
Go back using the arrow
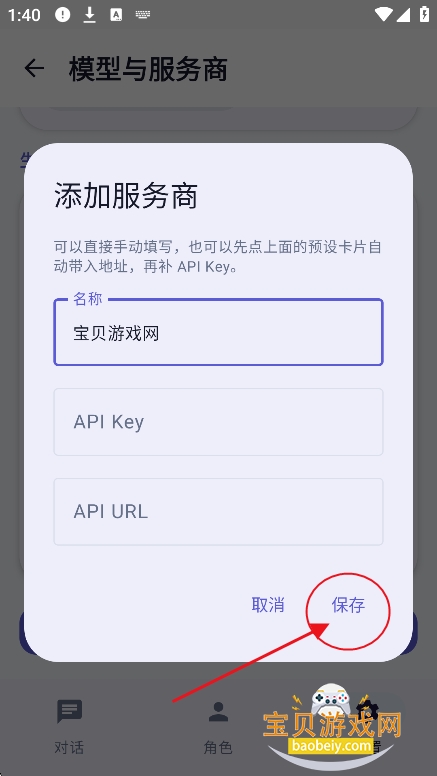(34, 68)
